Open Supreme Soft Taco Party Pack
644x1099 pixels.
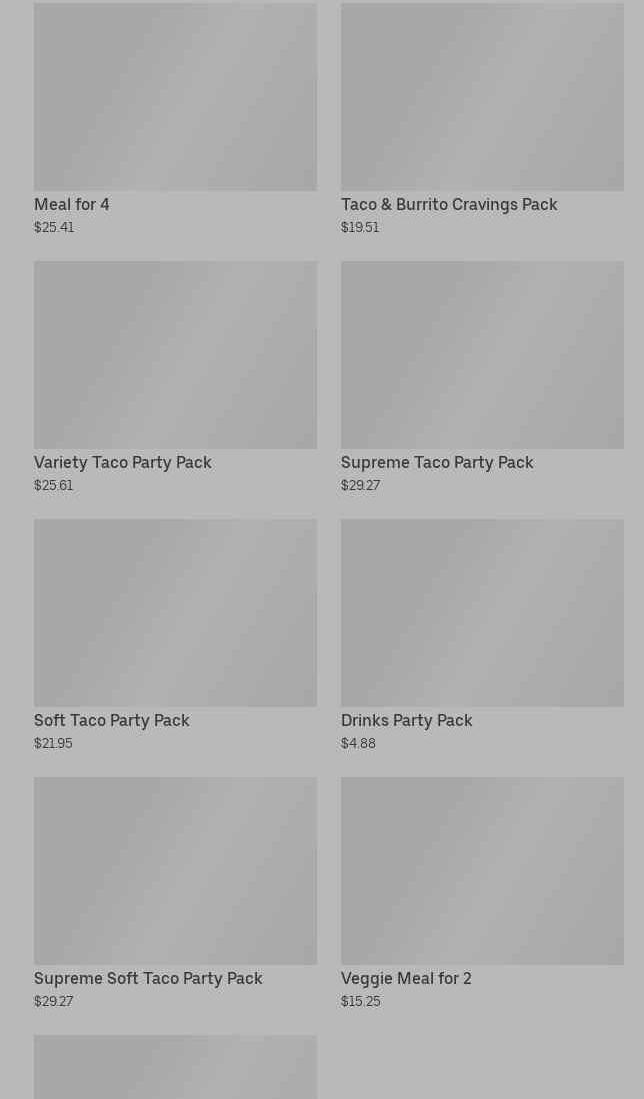[175, 893]
